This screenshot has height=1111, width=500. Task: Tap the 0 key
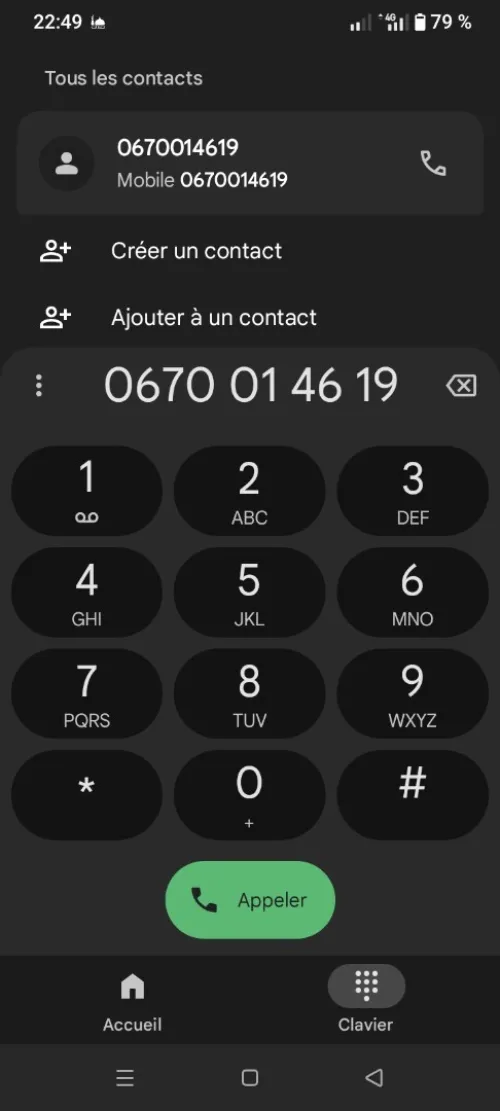pos(249,795)
